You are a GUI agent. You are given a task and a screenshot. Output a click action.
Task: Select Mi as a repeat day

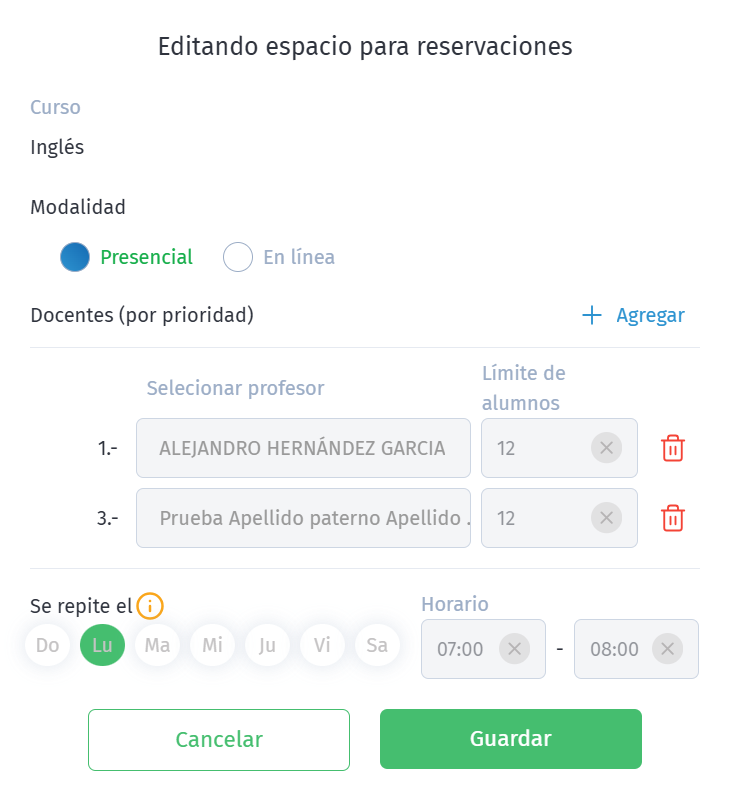point(212,645)
